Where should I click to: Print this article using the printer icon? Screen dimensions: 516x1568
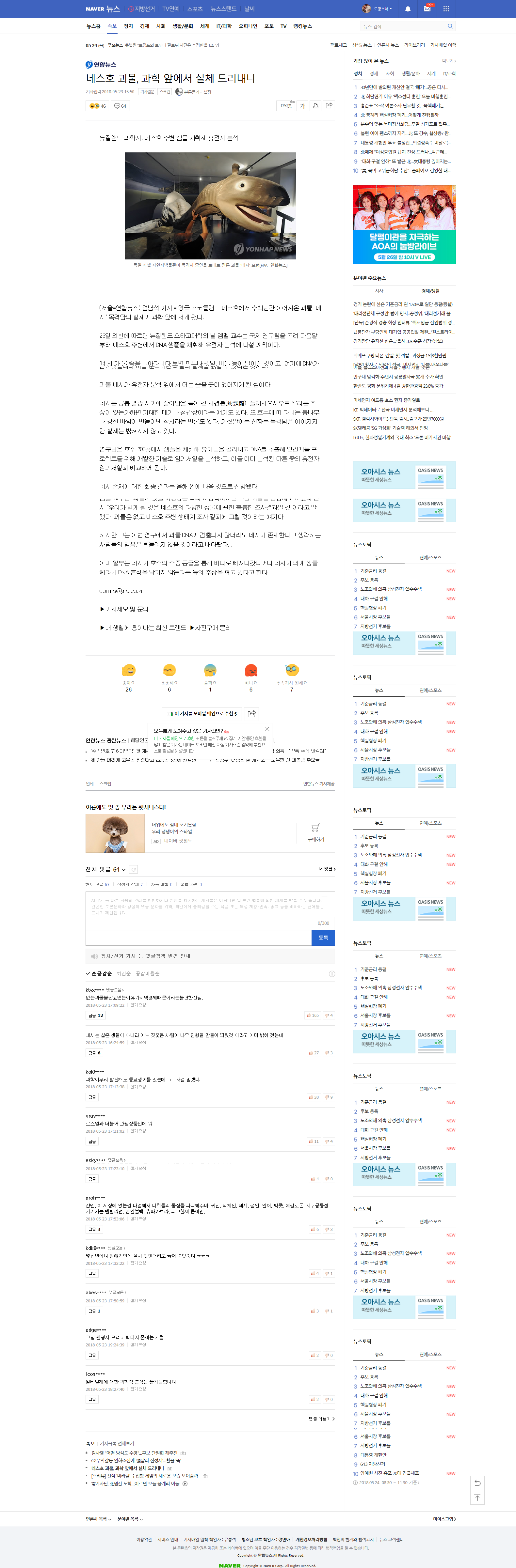(x=315, y=106)
